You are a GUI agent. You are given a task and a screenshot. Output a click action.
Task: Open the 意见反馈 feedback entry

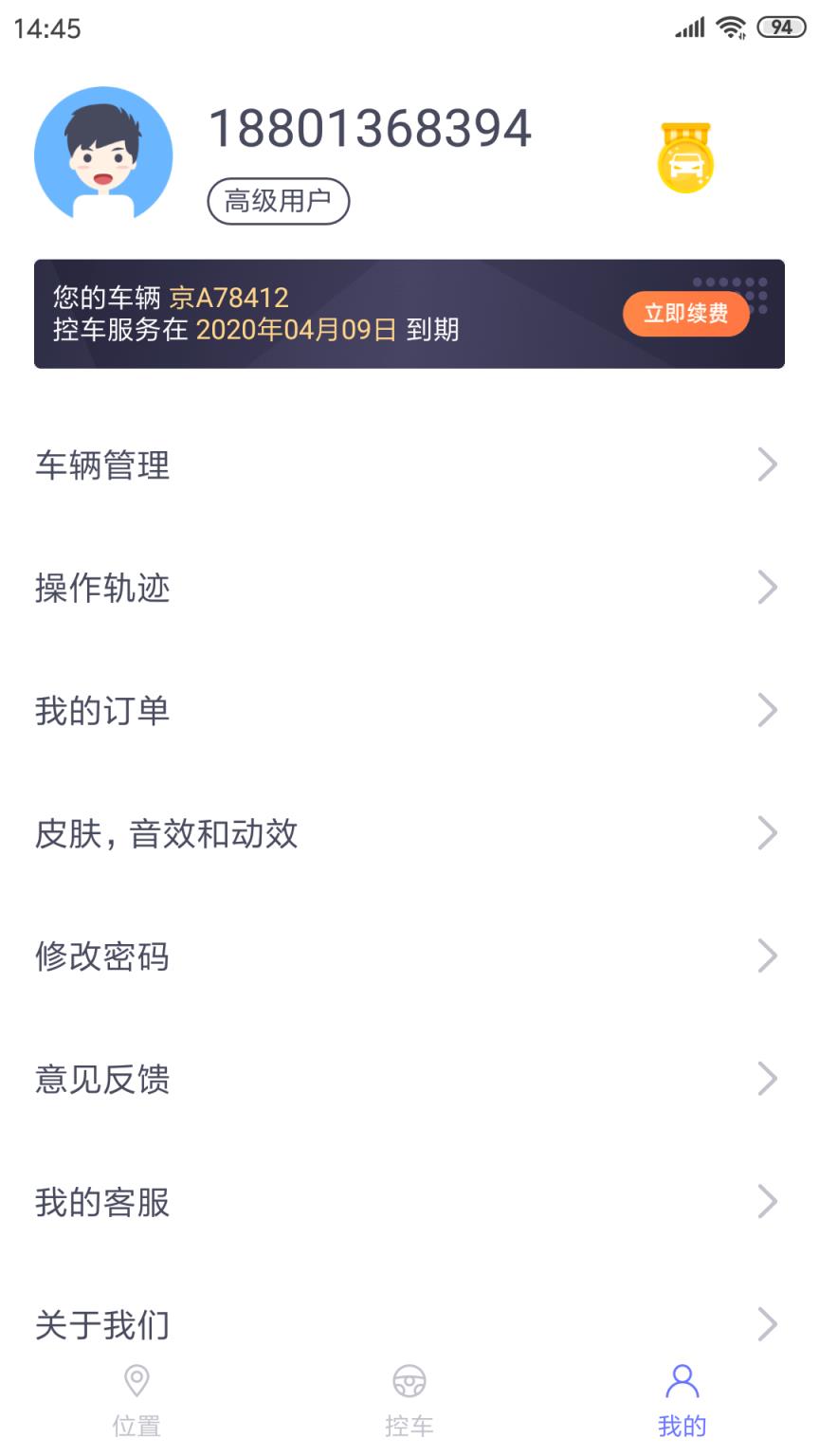[102, 1078]
